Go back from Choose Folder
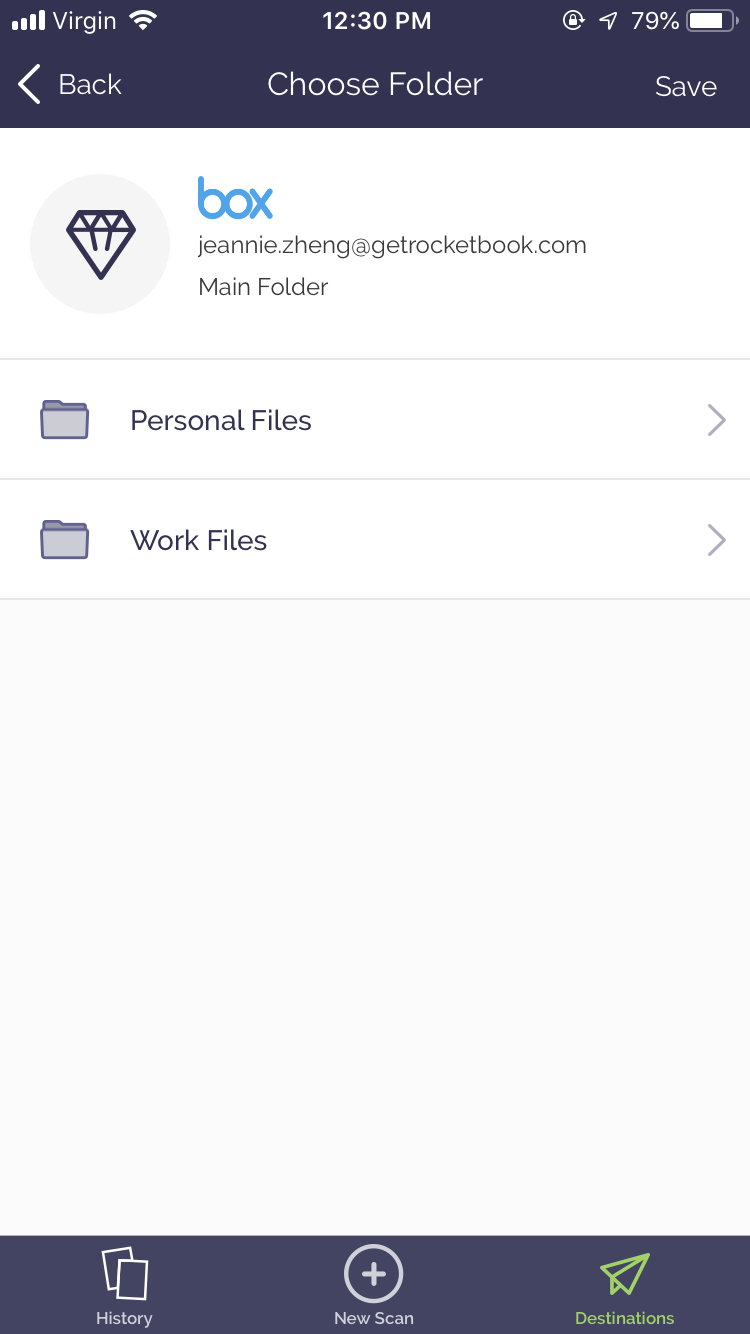The image size is (750, 1334). pyautogui.click(x=70, y=85)
